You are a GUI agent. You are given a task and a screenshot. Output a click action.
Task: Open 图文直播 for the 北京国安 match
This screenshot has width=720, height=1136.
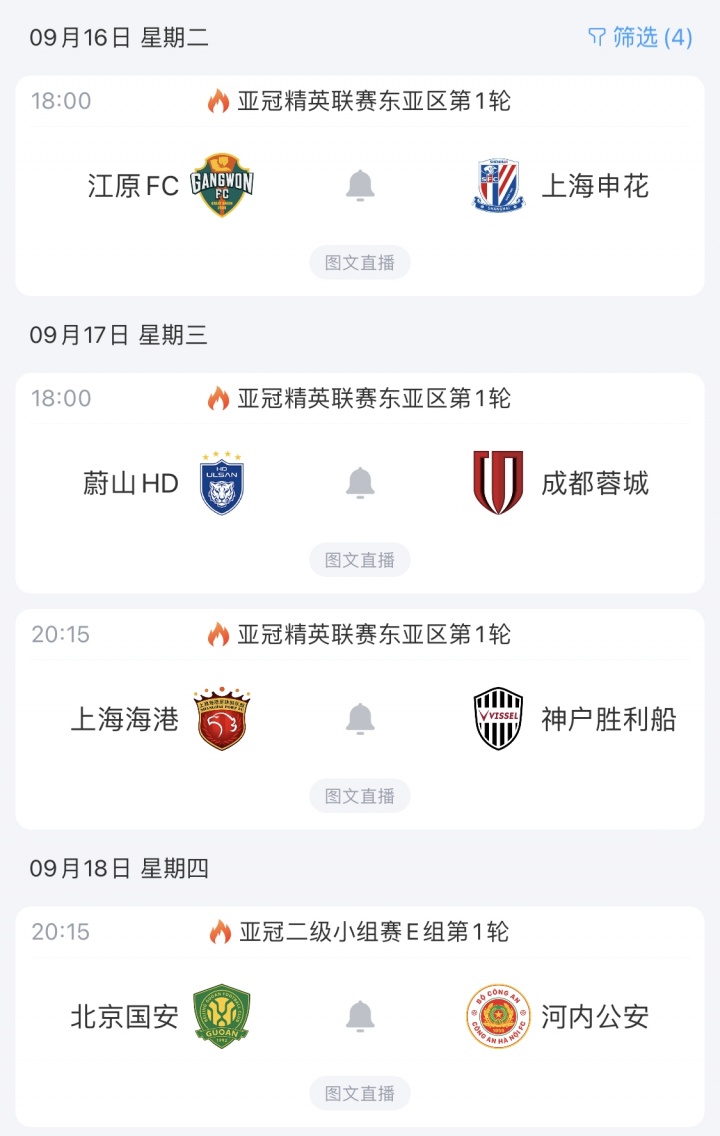(359, 1094)
